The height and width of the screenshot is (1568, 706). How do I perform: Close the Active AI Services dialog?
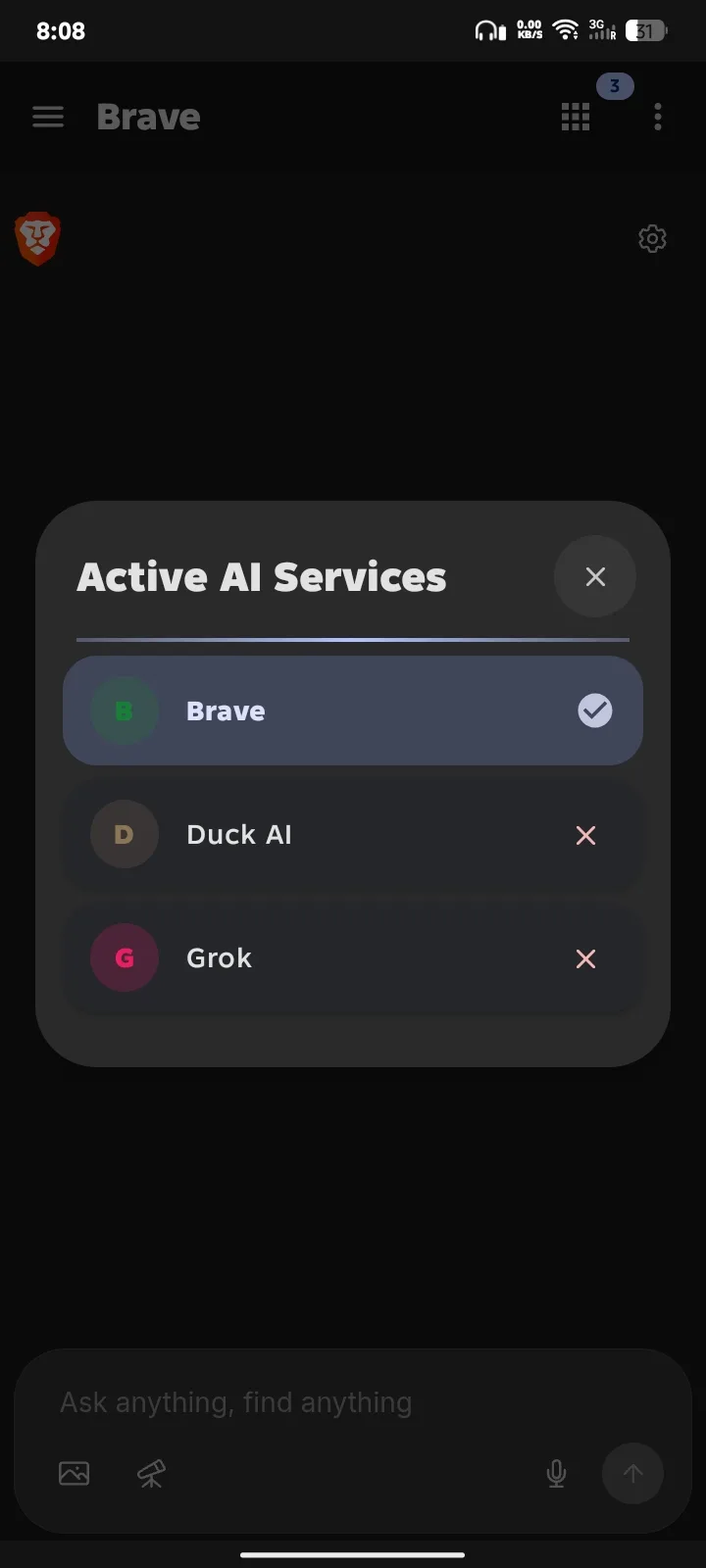[595, 576]
